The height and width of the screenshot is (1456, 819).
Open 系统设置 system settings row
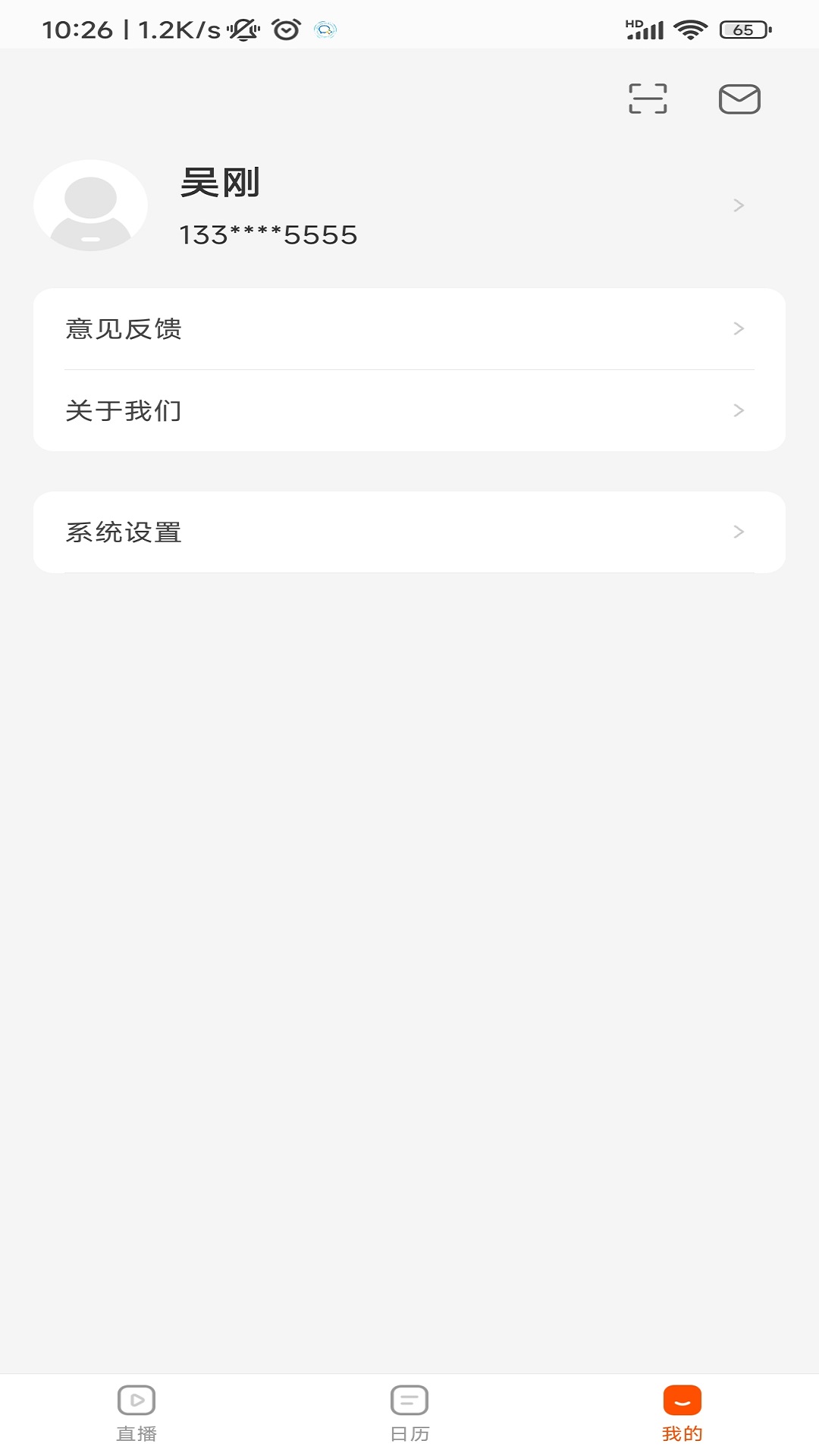point(123,532)
